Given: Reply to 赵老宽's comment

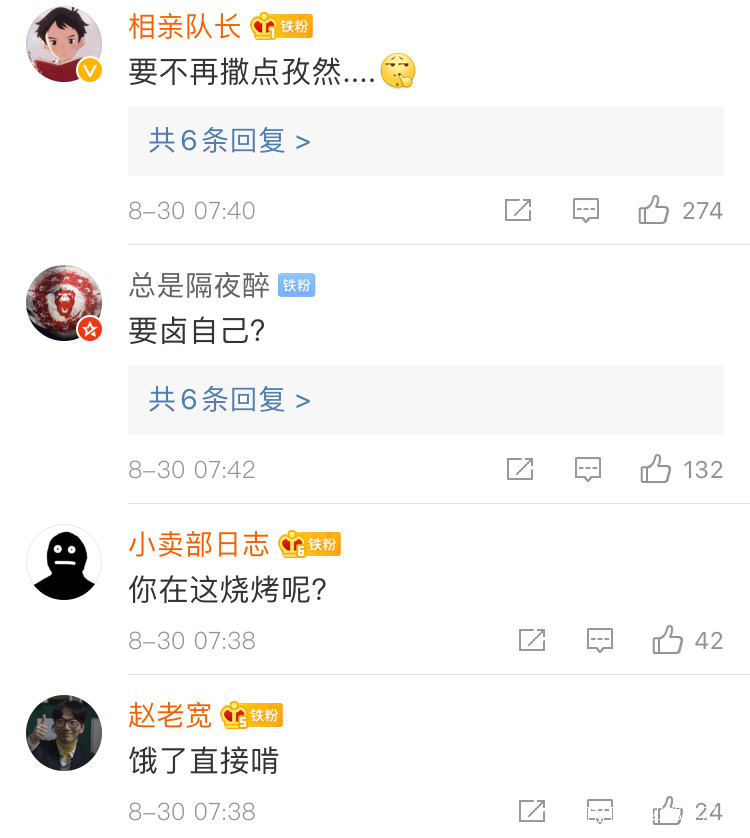Looking at the screenshot, I should tap(599, 811).
